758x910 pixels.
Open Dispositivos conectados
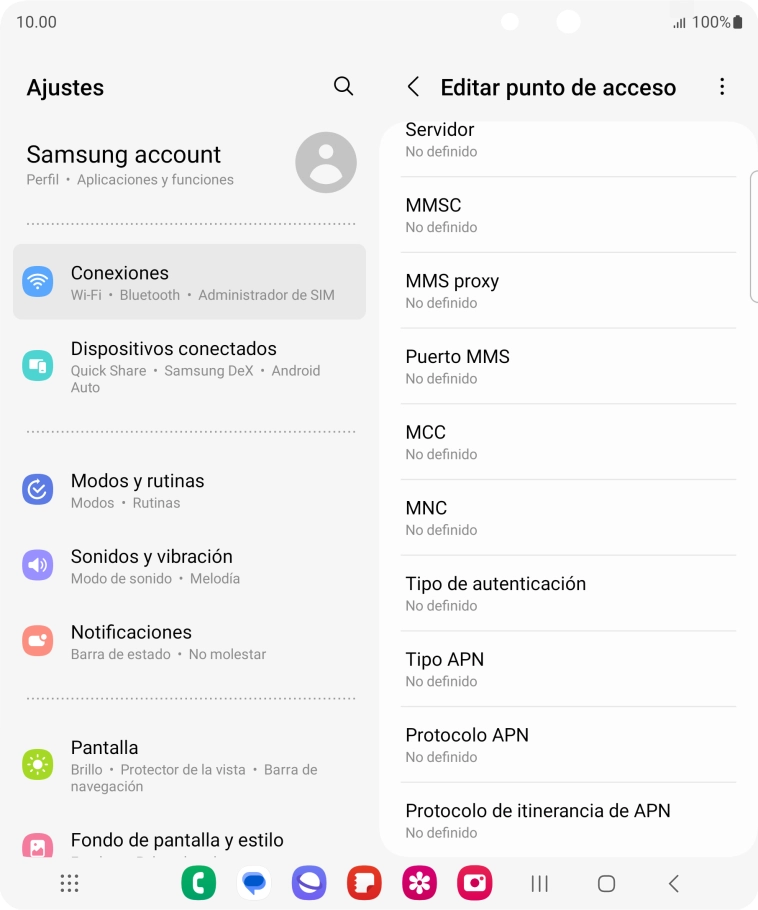[189, 366]
